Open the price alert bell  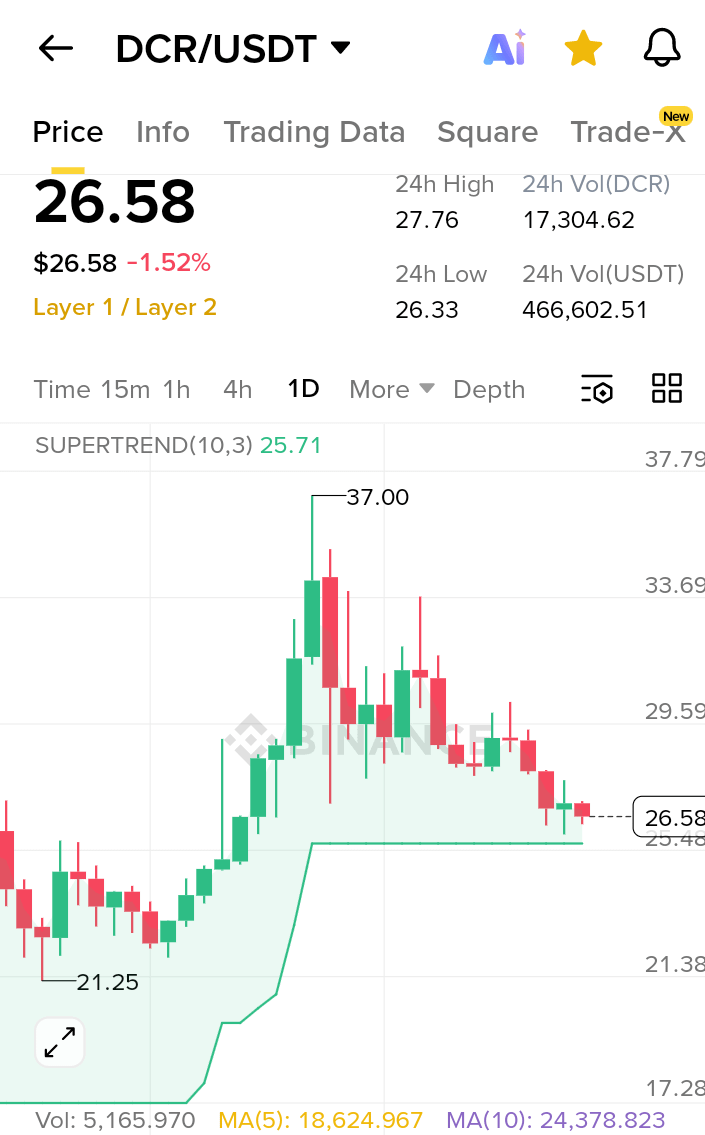(x=661, y=48)
